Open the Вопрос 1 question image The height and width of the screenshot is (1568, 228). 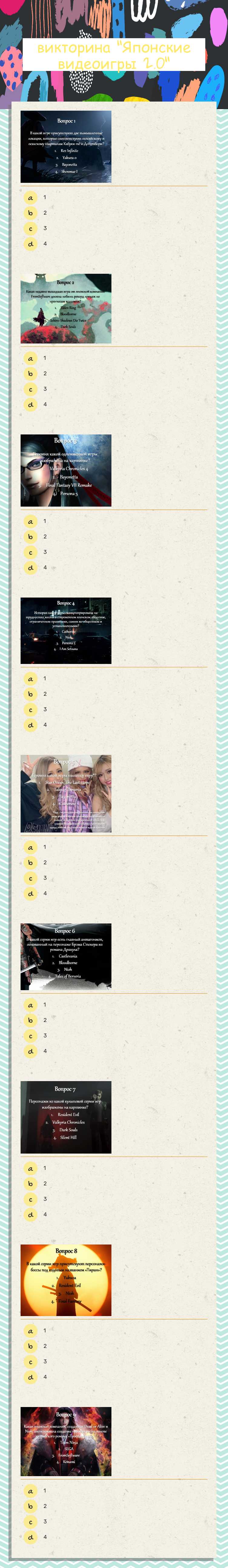click(x=66, y=147)
